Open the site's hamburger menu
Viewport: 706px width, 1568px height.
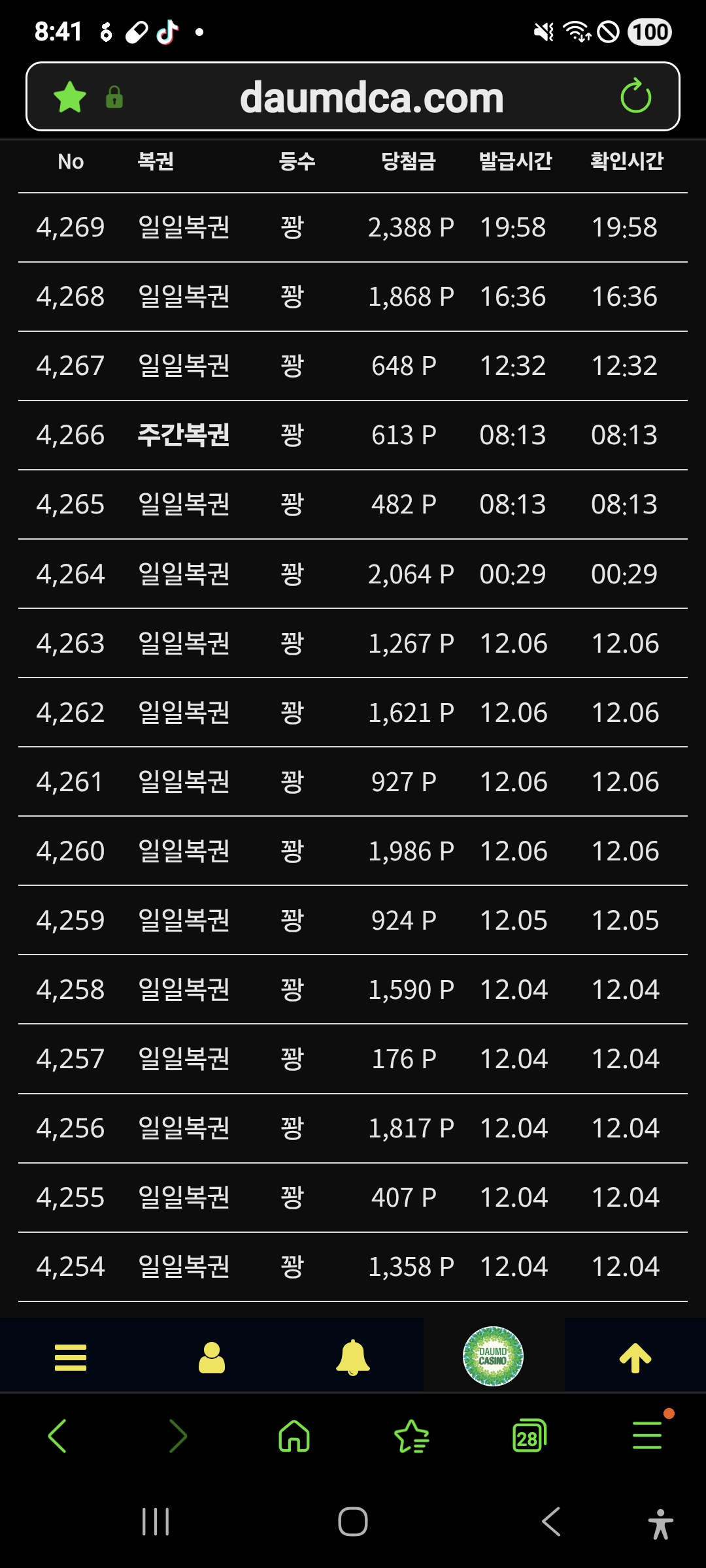pos(71,1357)
